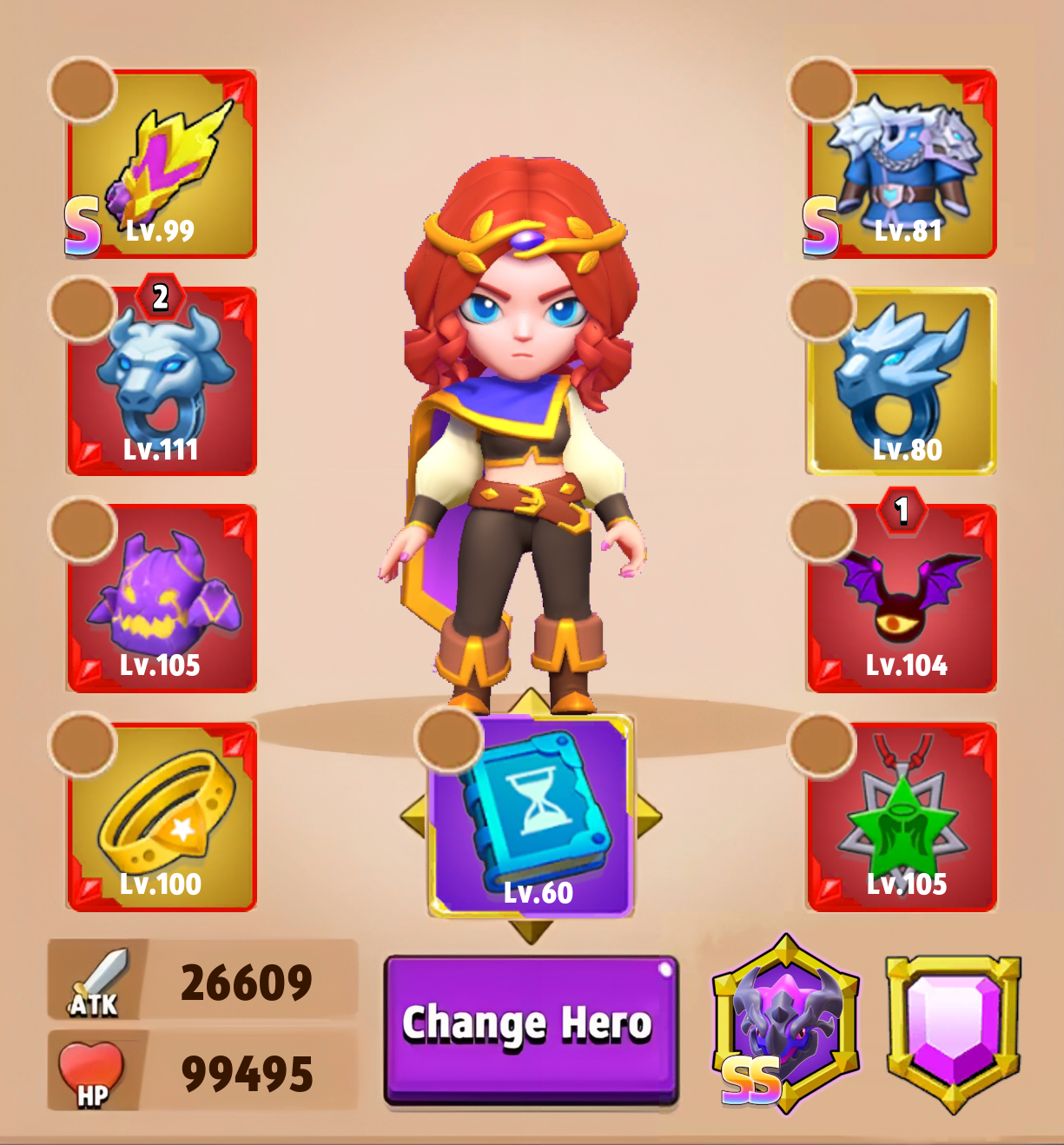Open the Lv.104 bat pet slot

point(902,599)
